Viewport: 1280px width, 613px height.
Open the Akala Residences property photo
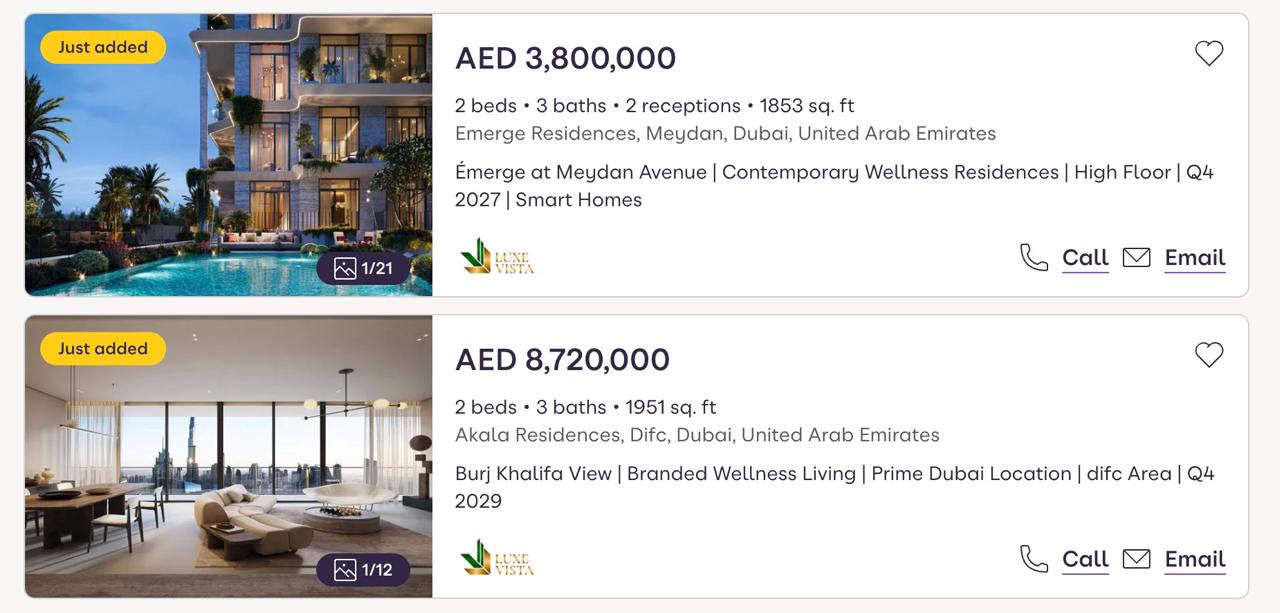coord(228,450)
